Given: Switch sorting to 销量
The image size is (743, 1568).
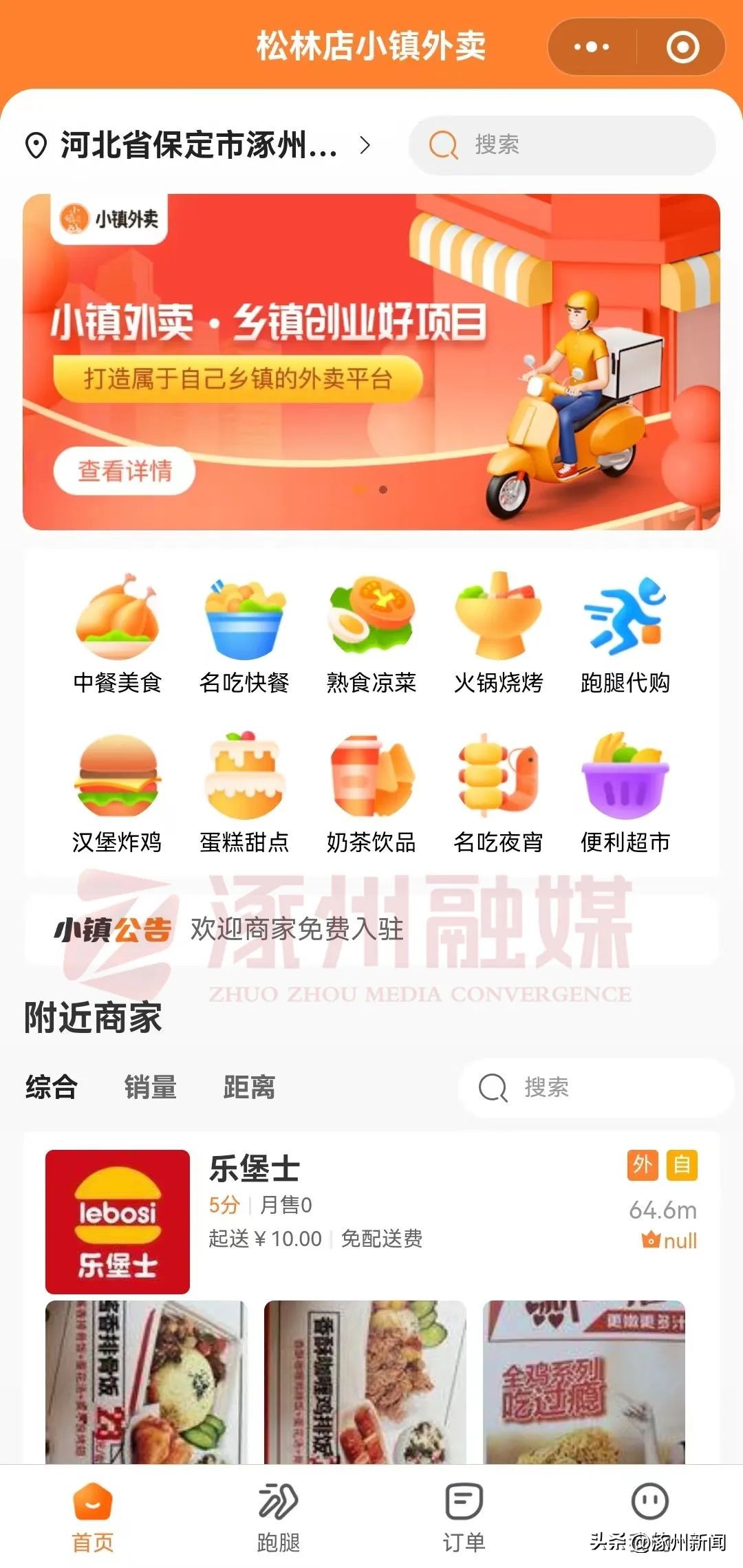Looking at the screenshot, I should coord(151,1089).
